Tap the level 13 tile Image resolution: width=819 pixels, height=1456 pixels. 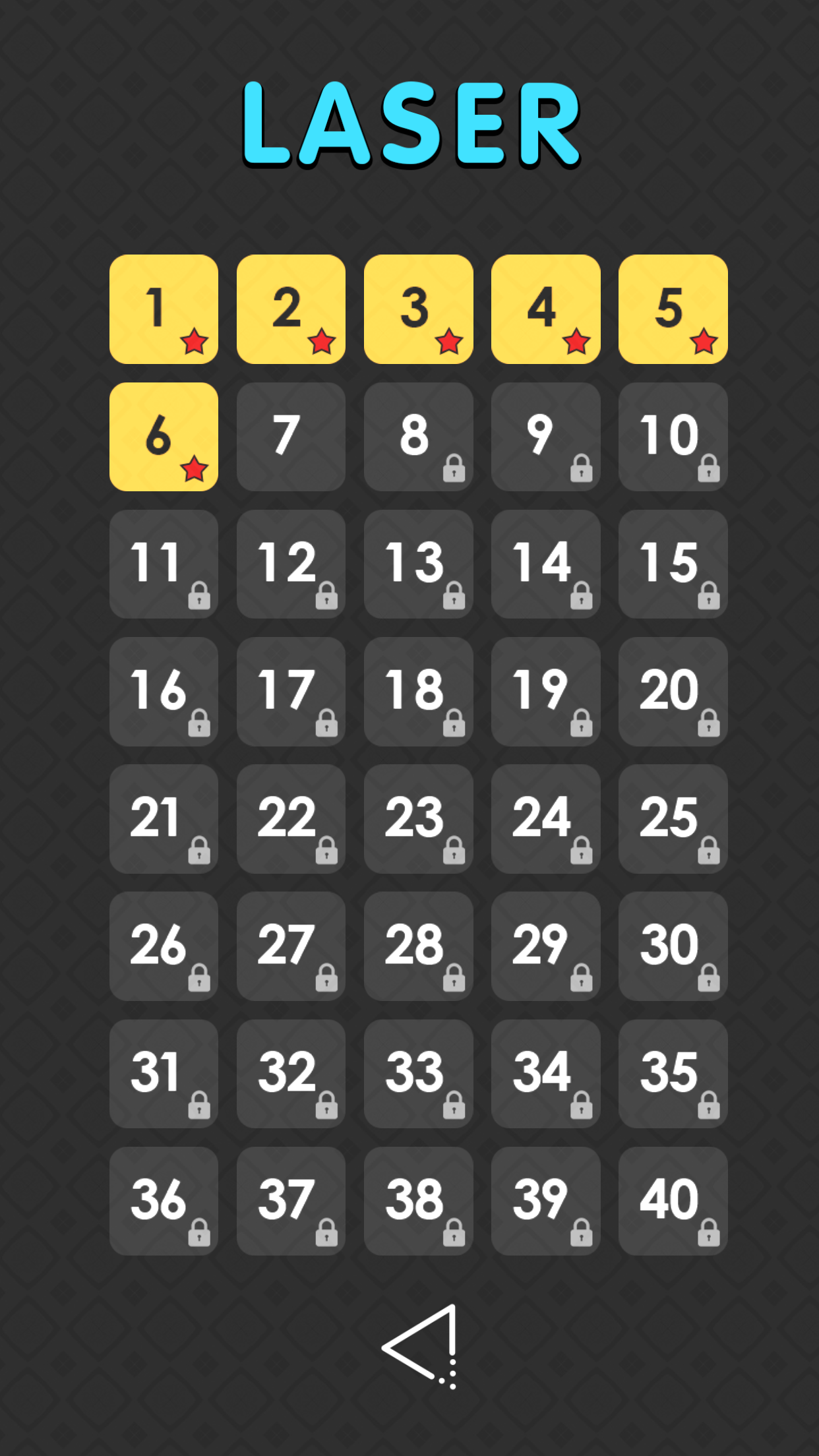[x=419, y=564]
